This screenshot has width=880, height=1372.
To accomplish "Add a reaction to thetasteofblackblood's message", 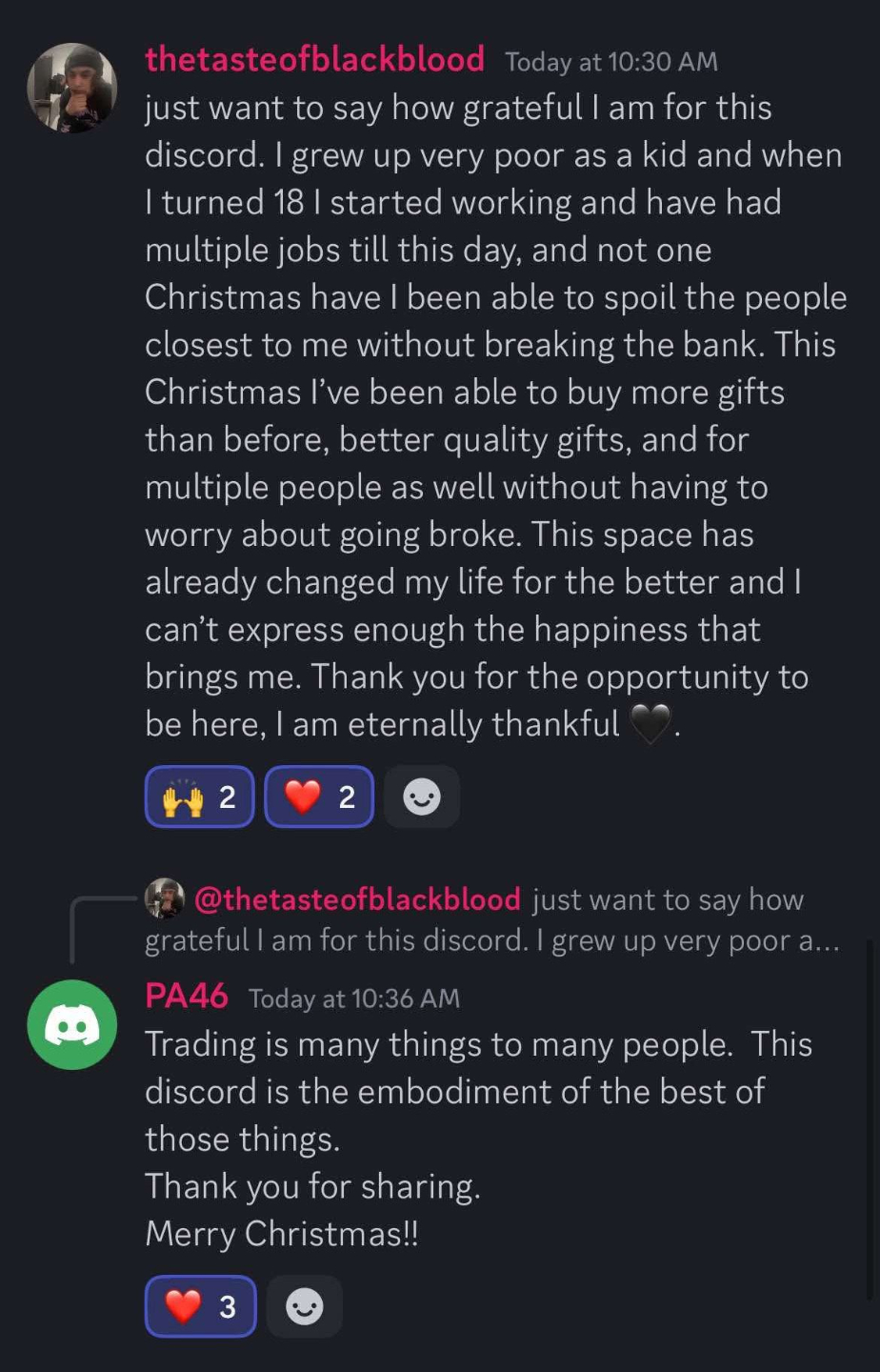I will 421,797.
